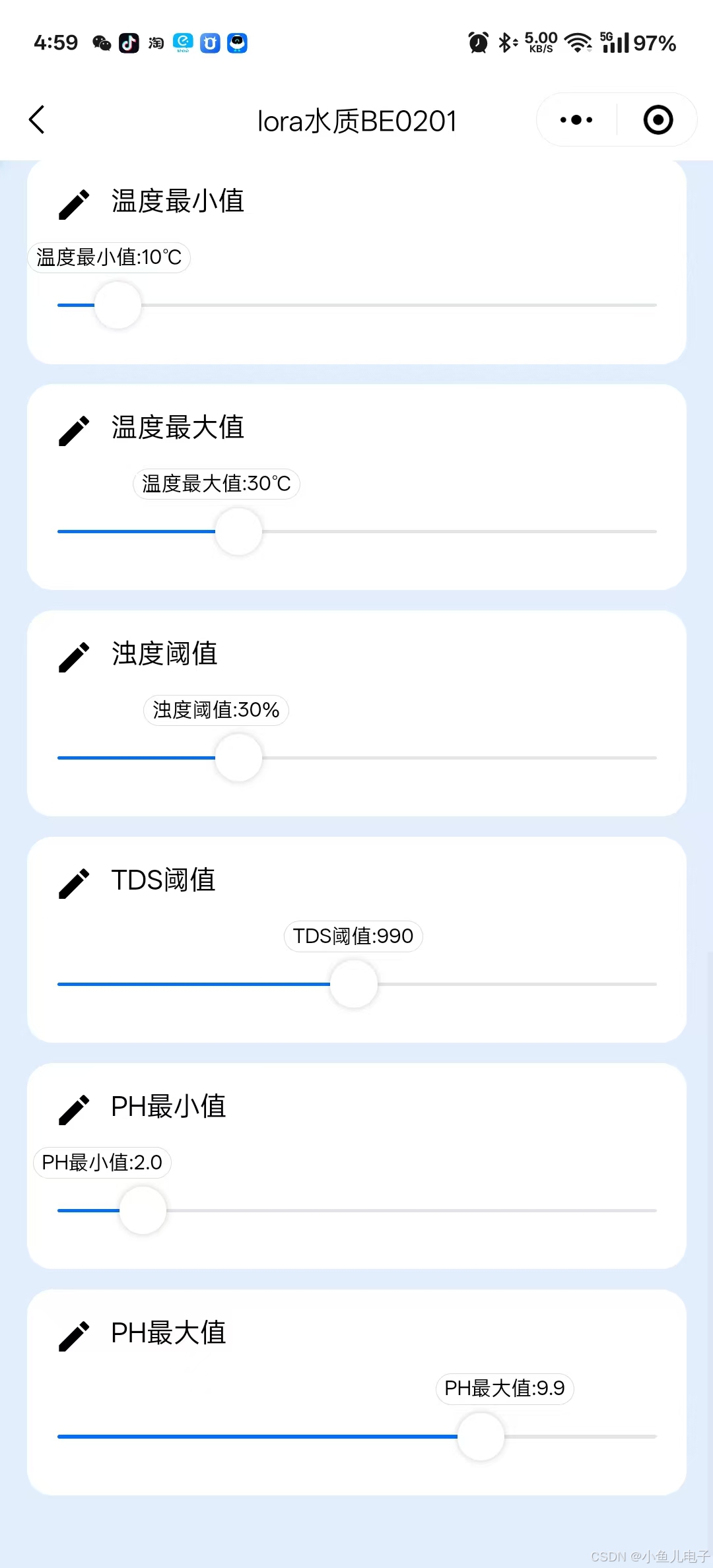
Task: Edit PH最小值 via its pencil icon
Action: [74, 1109]
